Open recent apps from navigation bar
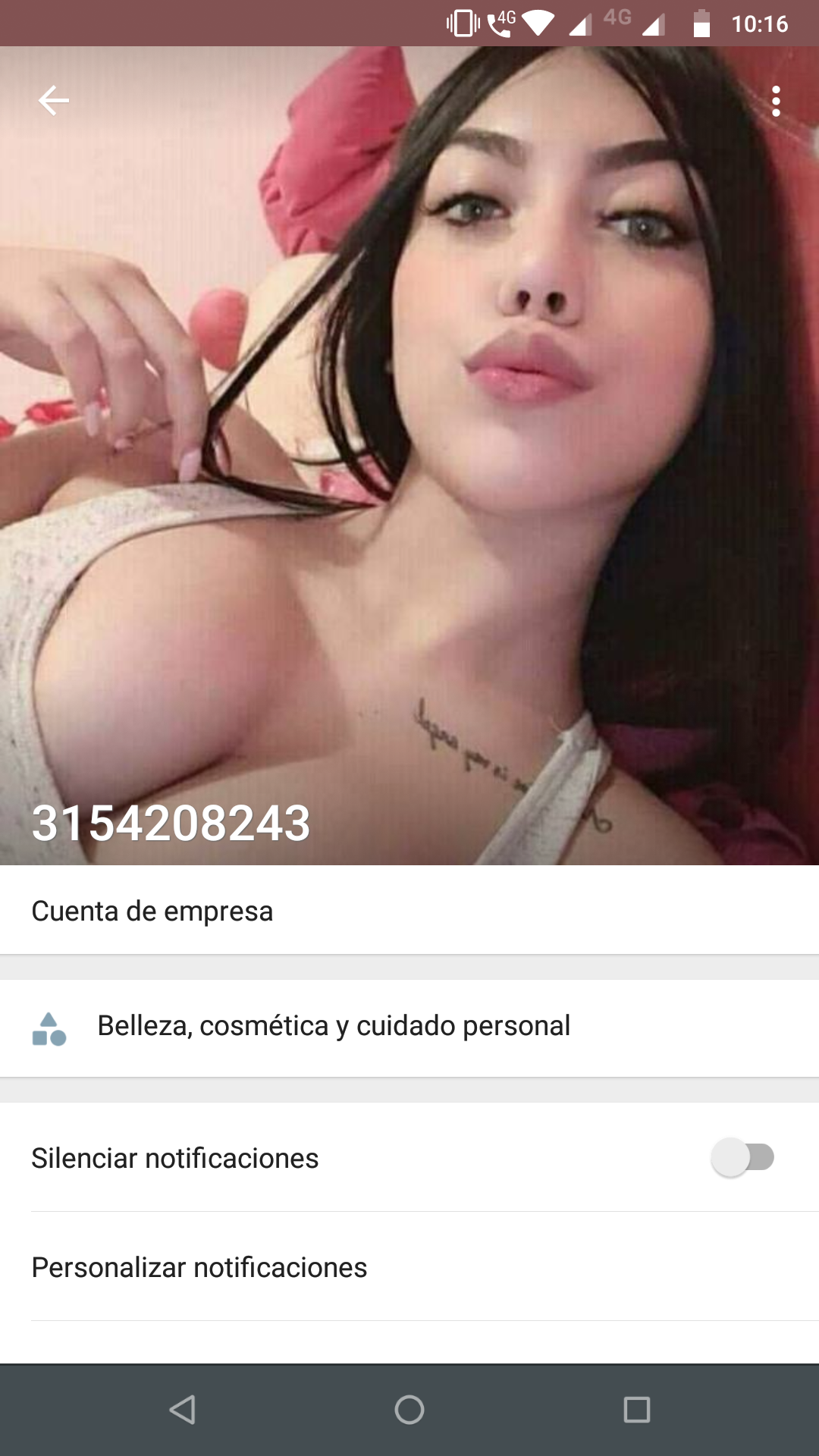This screenshot has height=1456, width=819. point(636,1410)
